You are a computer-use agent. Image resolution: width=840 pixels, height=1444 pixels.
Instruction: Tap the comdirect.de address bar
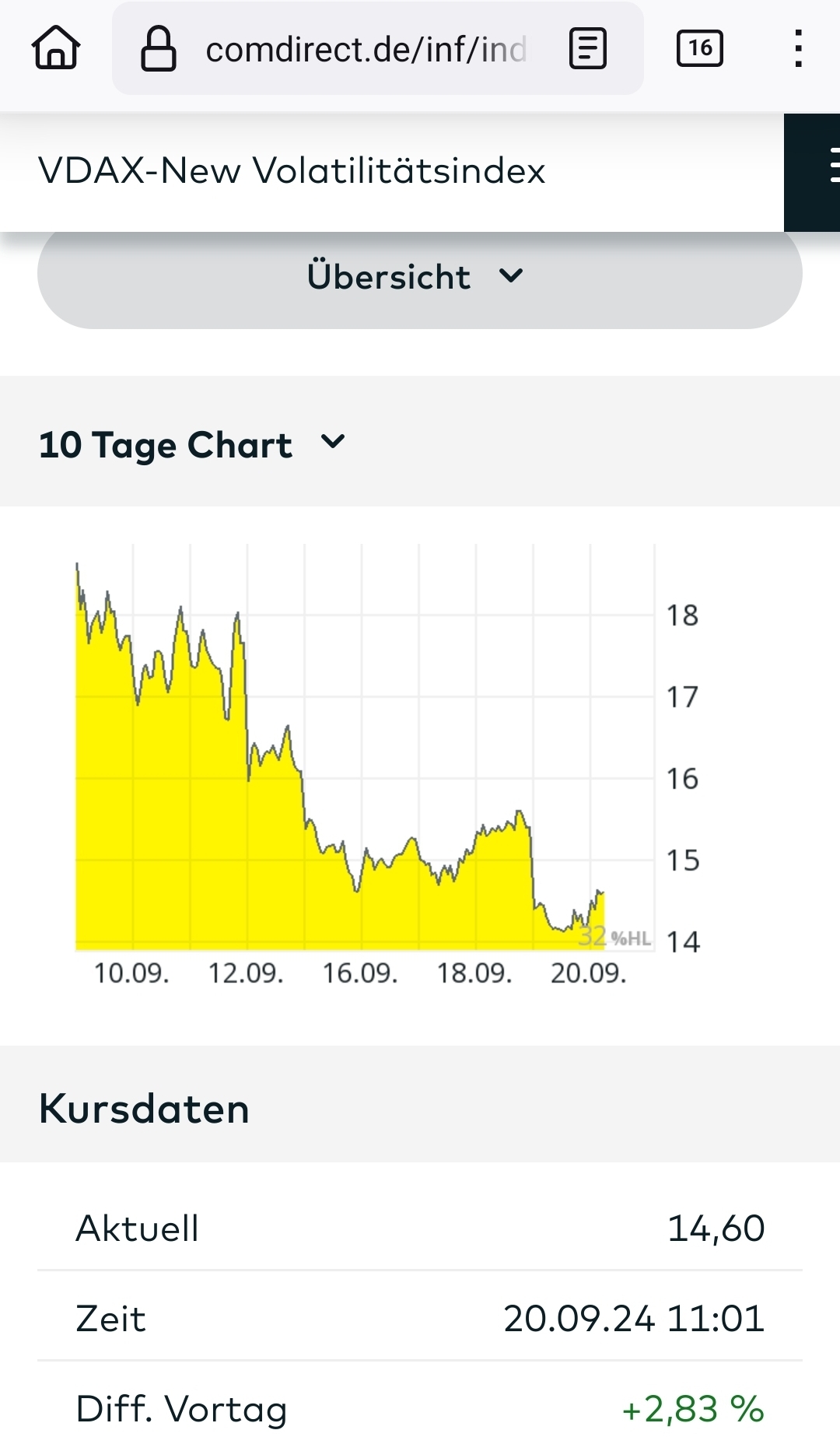click(366, 50)
